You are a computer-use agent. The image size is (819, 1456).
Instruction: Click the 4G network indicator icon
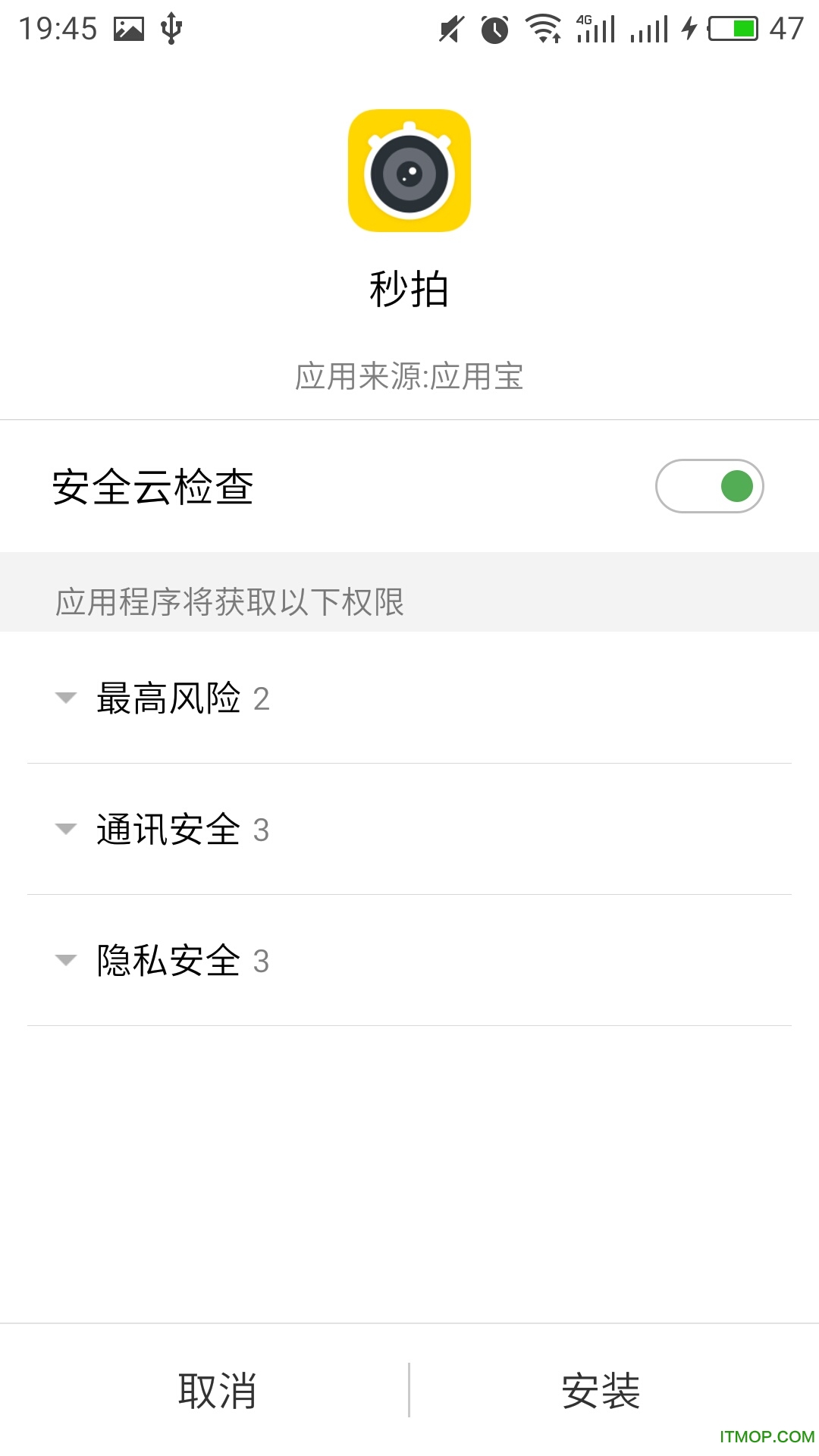595,29
